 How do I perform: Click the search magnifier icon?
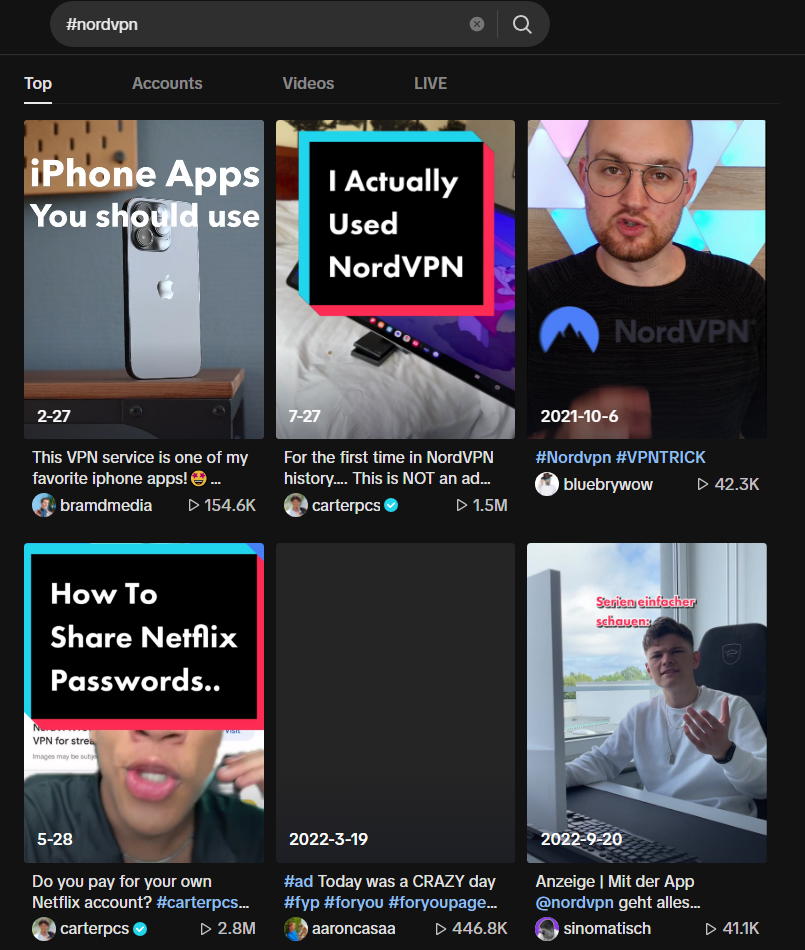(x=522, y=24)
